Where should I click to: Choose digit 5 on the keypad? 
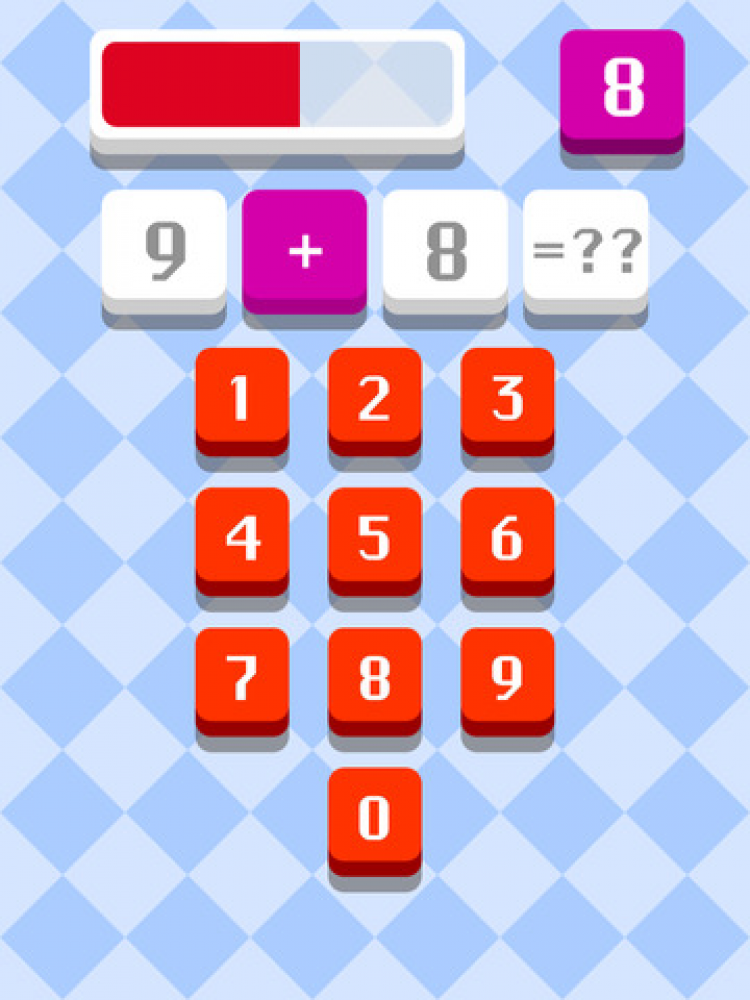click(x=374, y=538)
